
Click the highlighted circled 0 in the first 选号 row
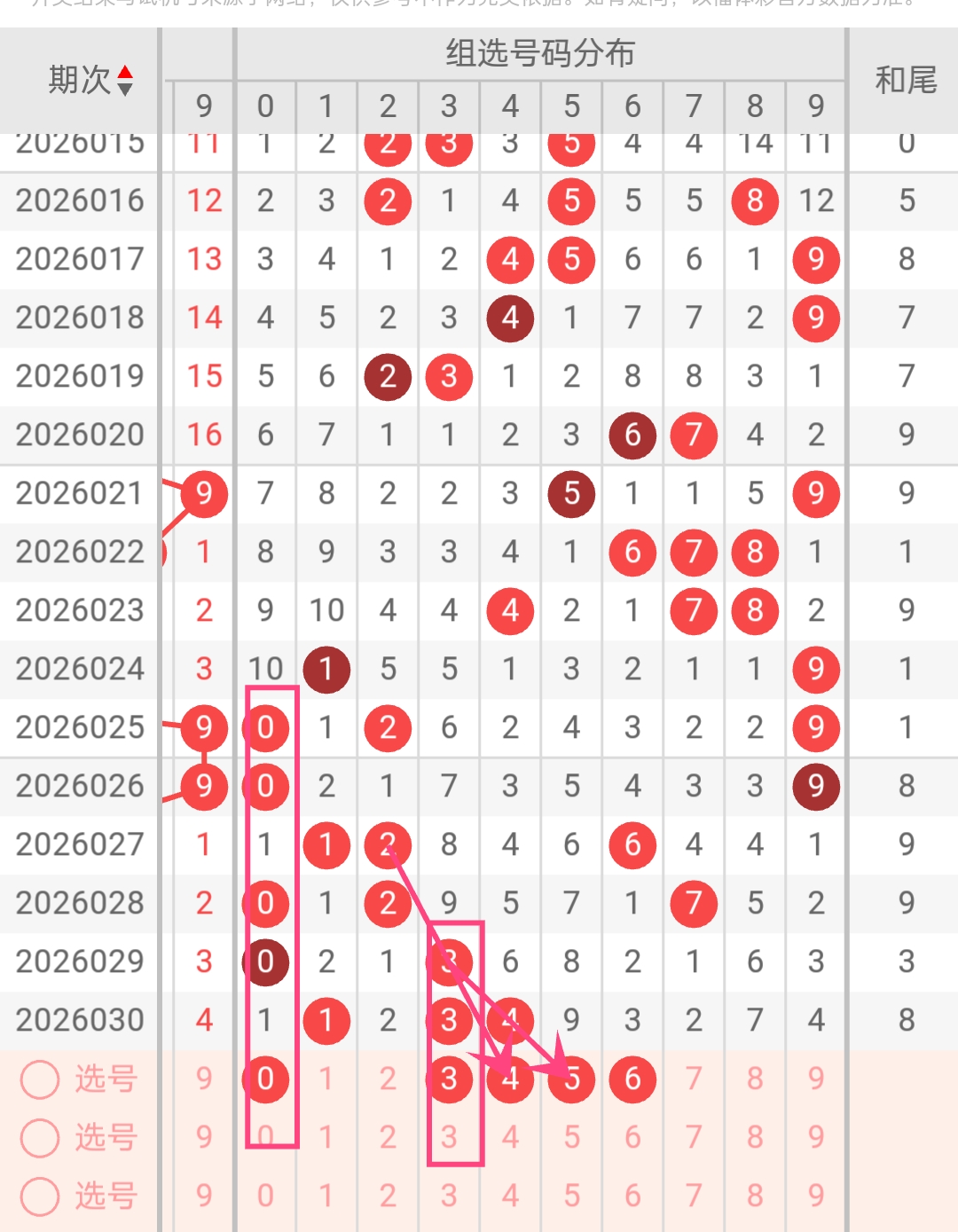pos(265,1079)
